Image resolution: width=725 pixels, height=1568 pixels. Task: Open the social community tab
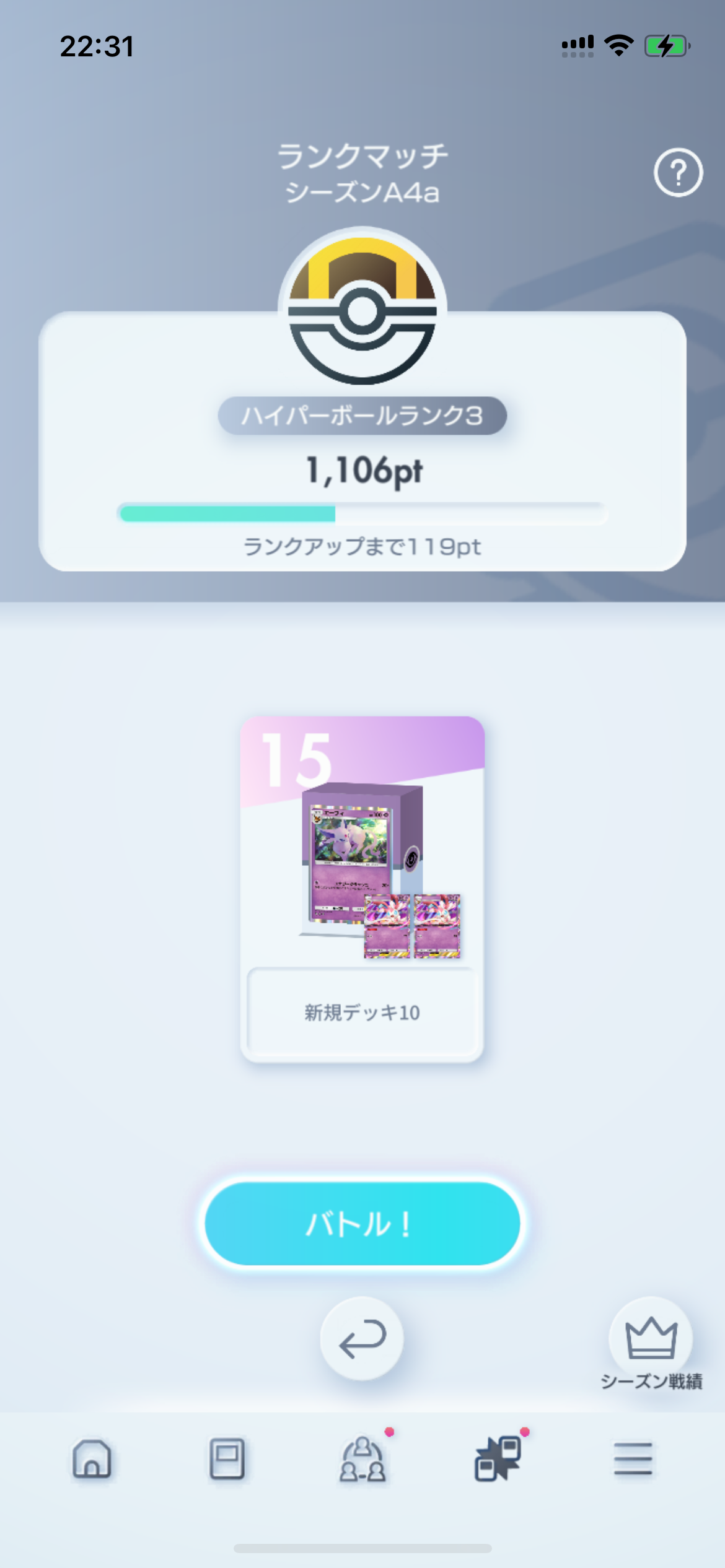click(x=363, y=1459)
